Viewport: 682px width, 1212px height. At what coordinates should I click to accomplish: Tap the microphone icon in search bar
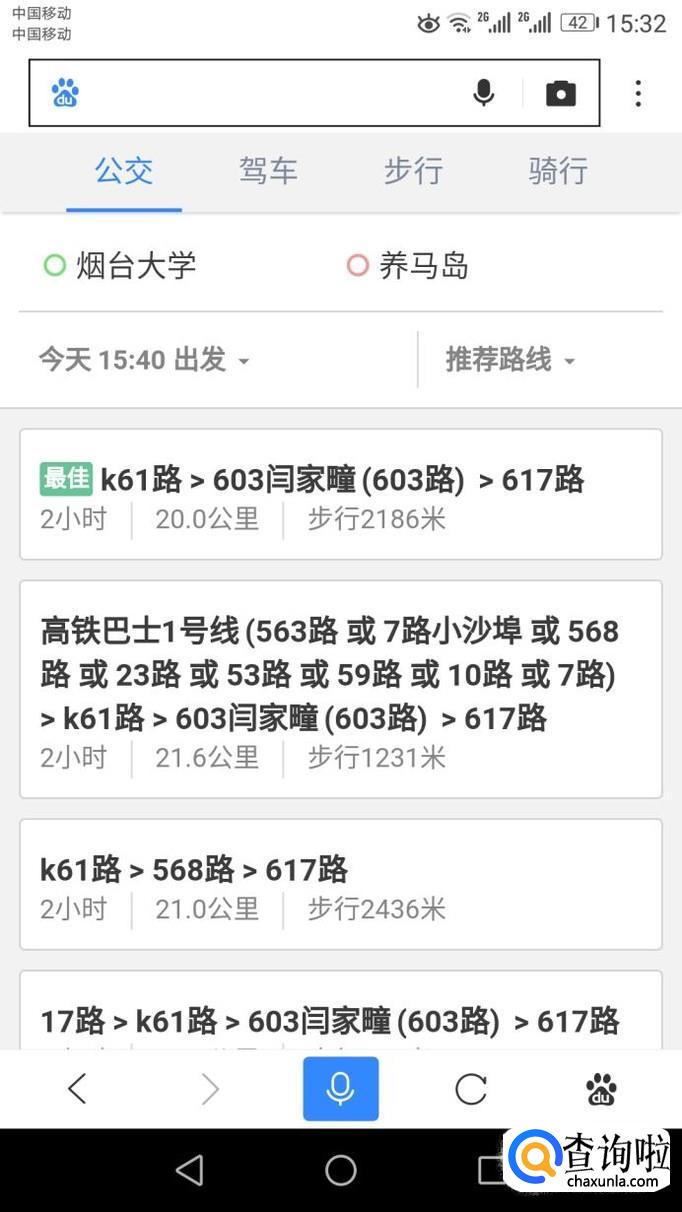(x=484, y=93)
